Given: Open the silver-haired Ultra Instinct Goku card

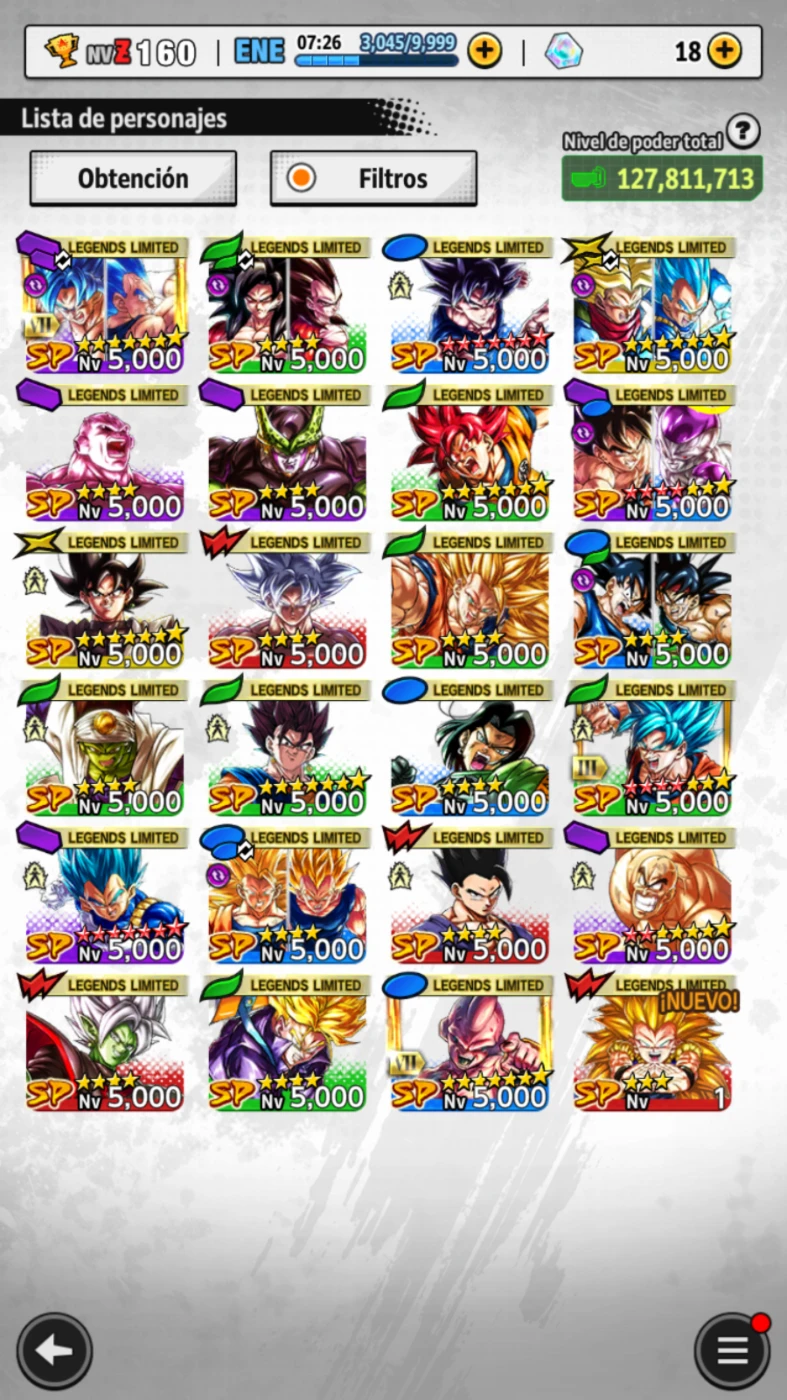Looking at the screenshot, I should (x=287, y=598).
